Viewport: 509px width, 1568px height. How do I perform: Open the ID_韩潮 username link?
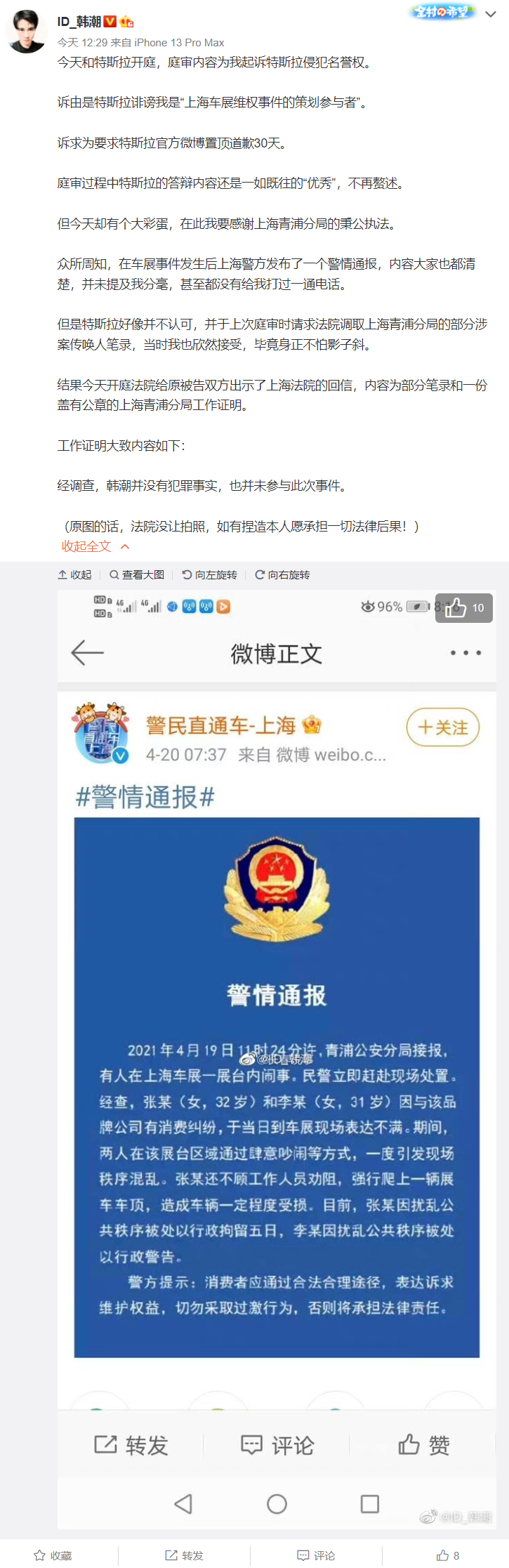(79, 22)
